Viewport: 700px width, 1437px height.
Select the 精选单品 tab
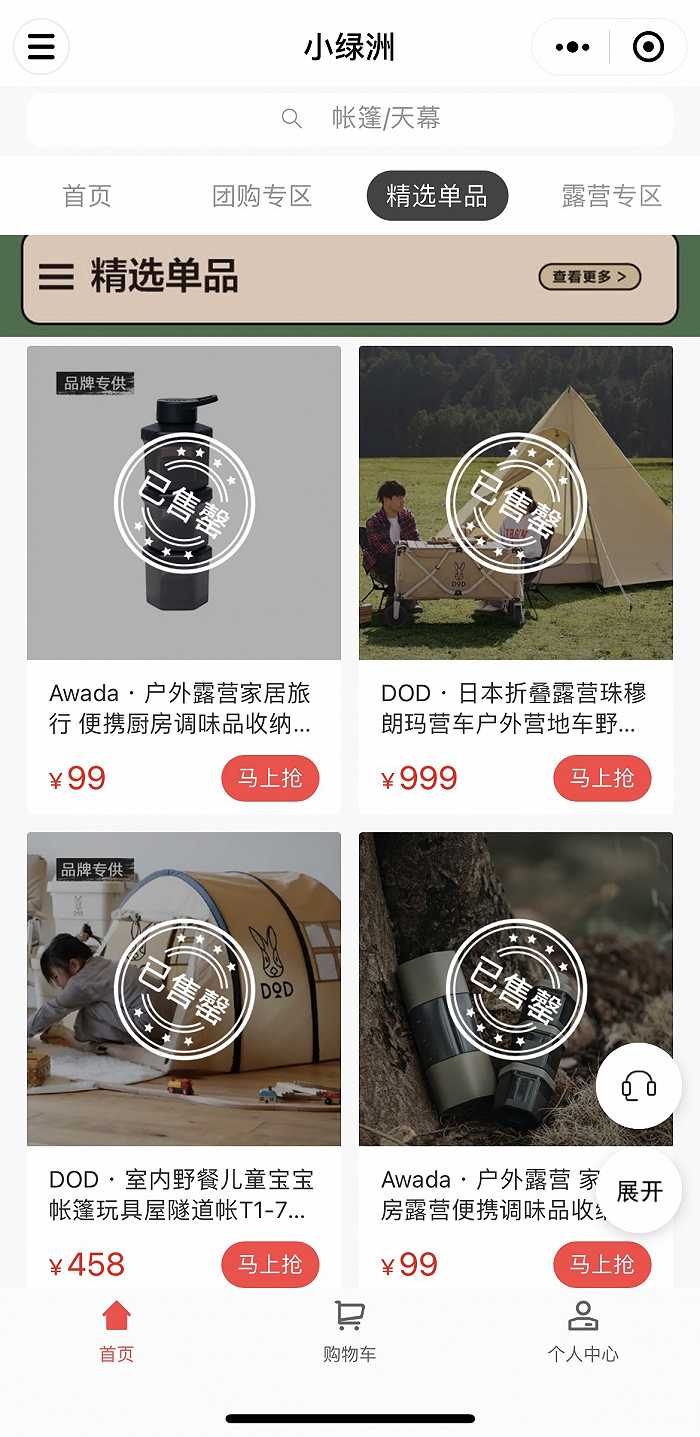(x=437, y=196)
